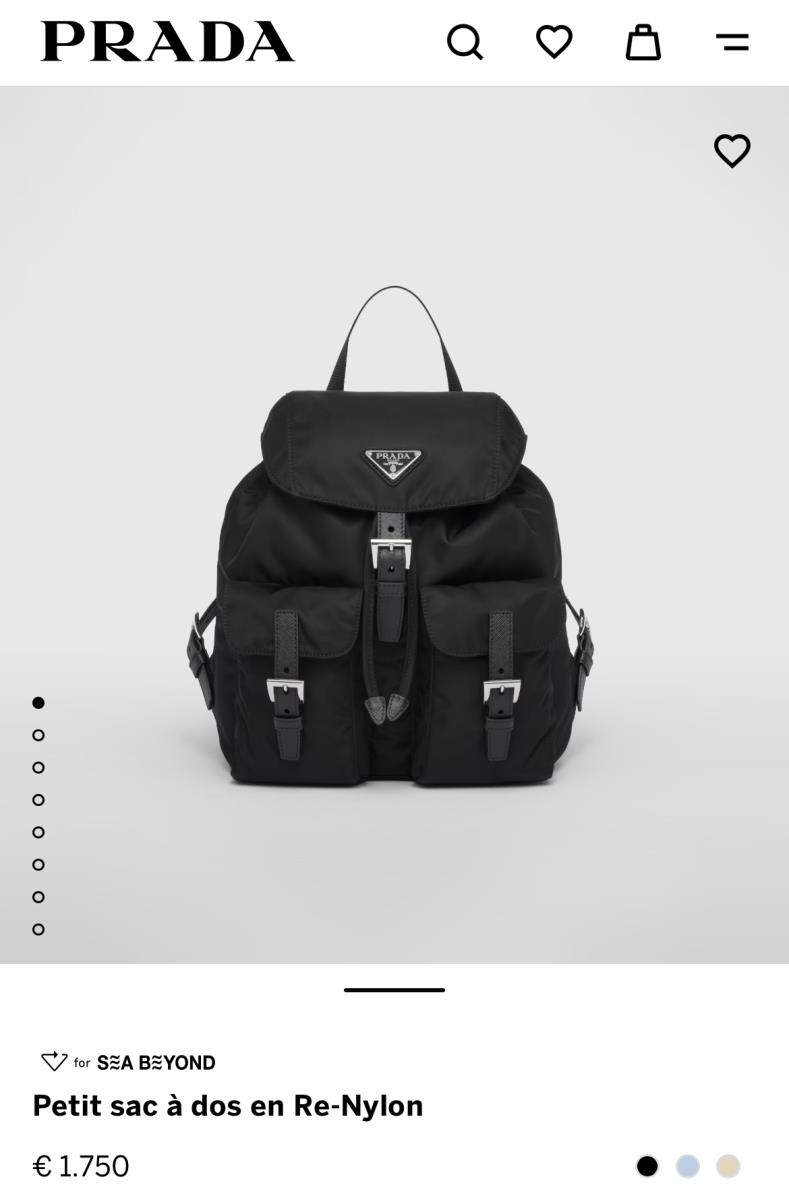The image size is (789, 1200).
Task: Open the backpack product photo
Action: (x=394, y=540)
